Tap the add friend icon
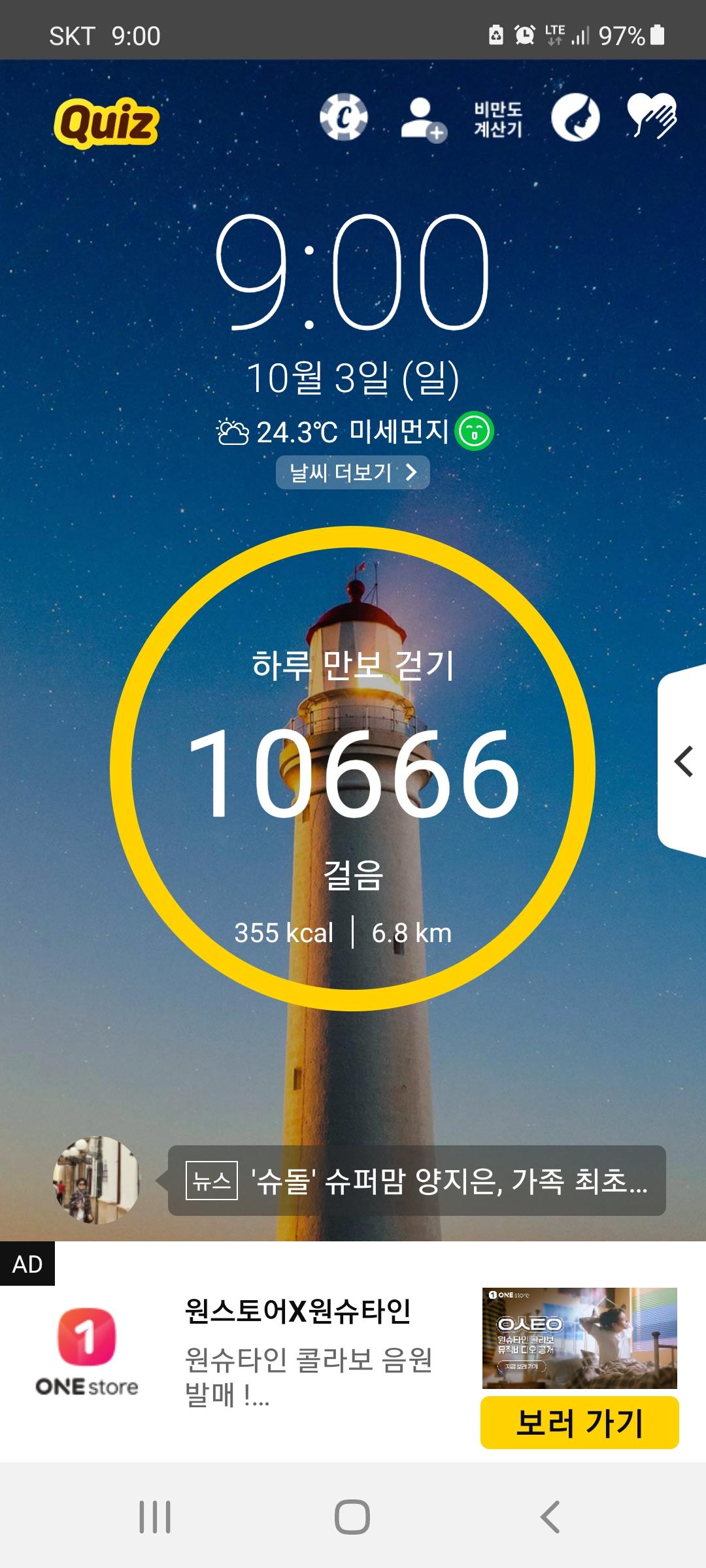The image size is (706, 1568). click(422, 119)
